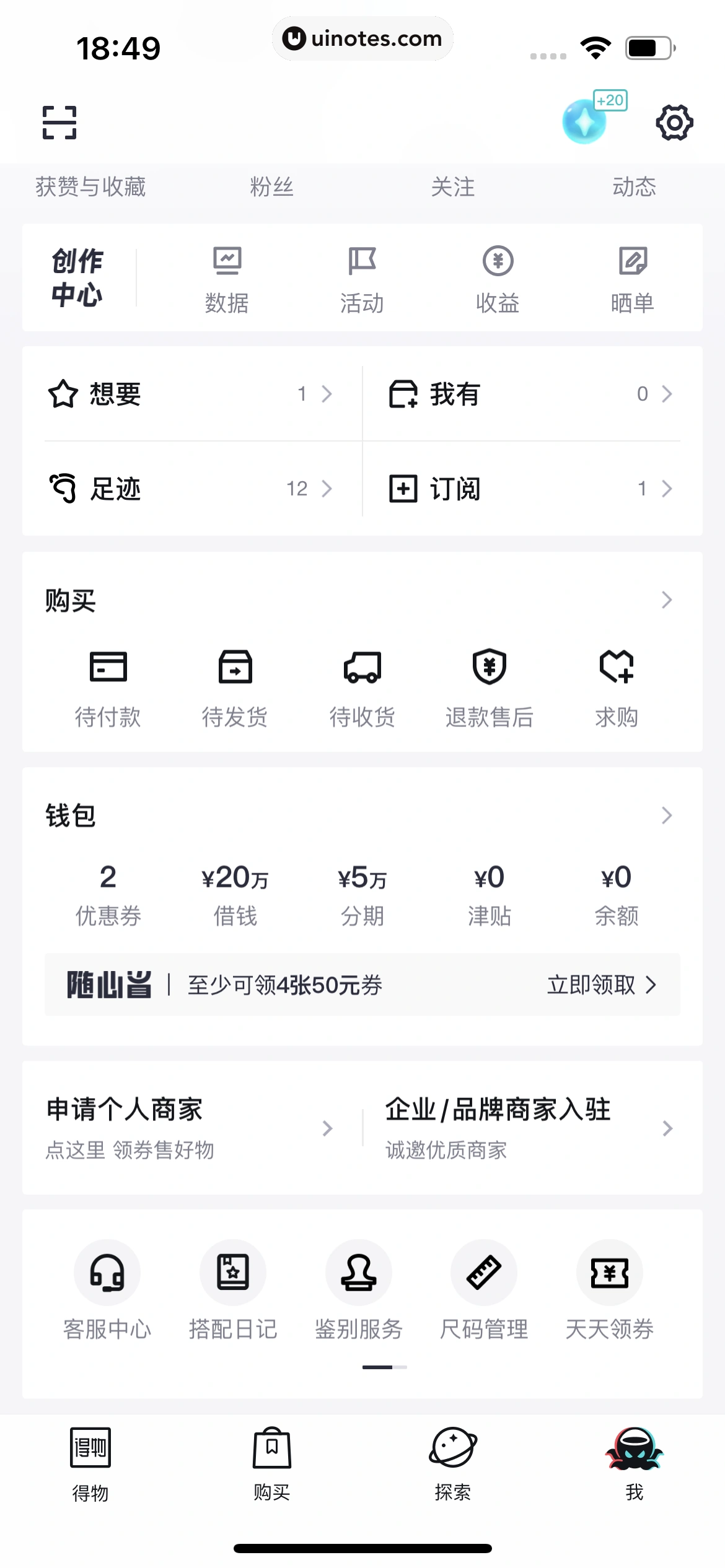Open the settings gear
This screenshot has width=725, height=1568.
click(x=674, y=122)
